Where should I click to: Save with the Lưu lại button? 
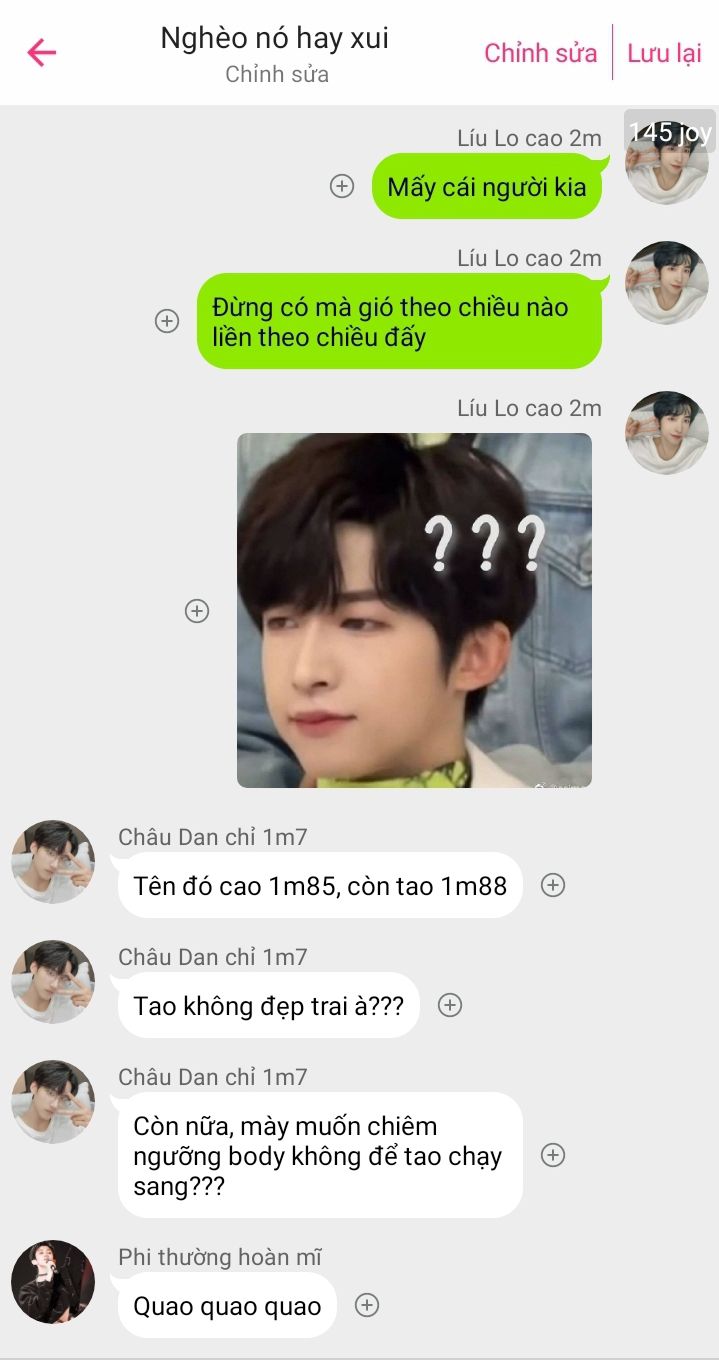point(665,53)
